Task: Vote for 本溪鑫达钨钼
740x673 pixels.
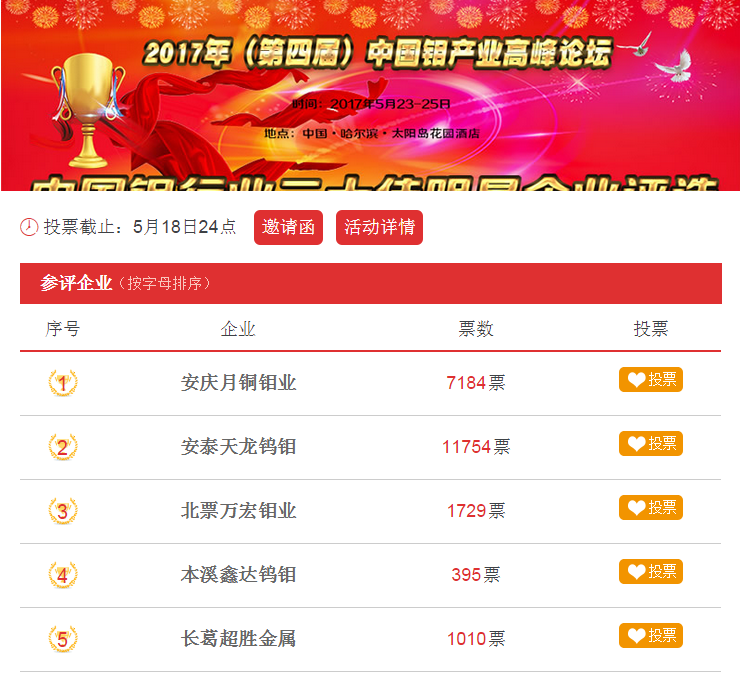Action: click(x=650, y=572)
